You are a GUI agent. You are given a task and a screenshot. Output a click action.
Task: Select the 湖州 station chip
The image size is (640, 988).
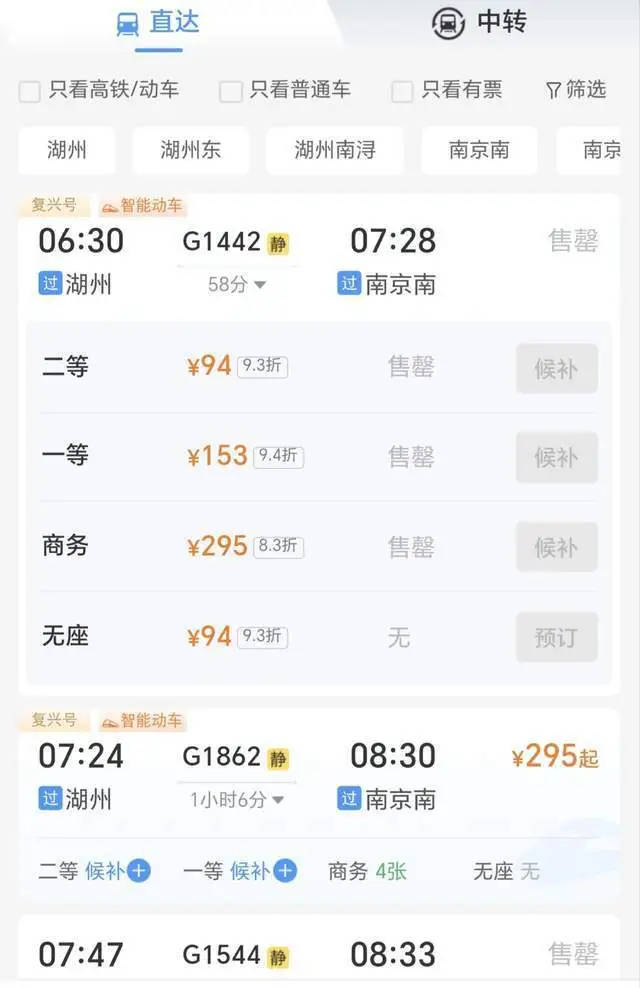click(x=67, y=150)
